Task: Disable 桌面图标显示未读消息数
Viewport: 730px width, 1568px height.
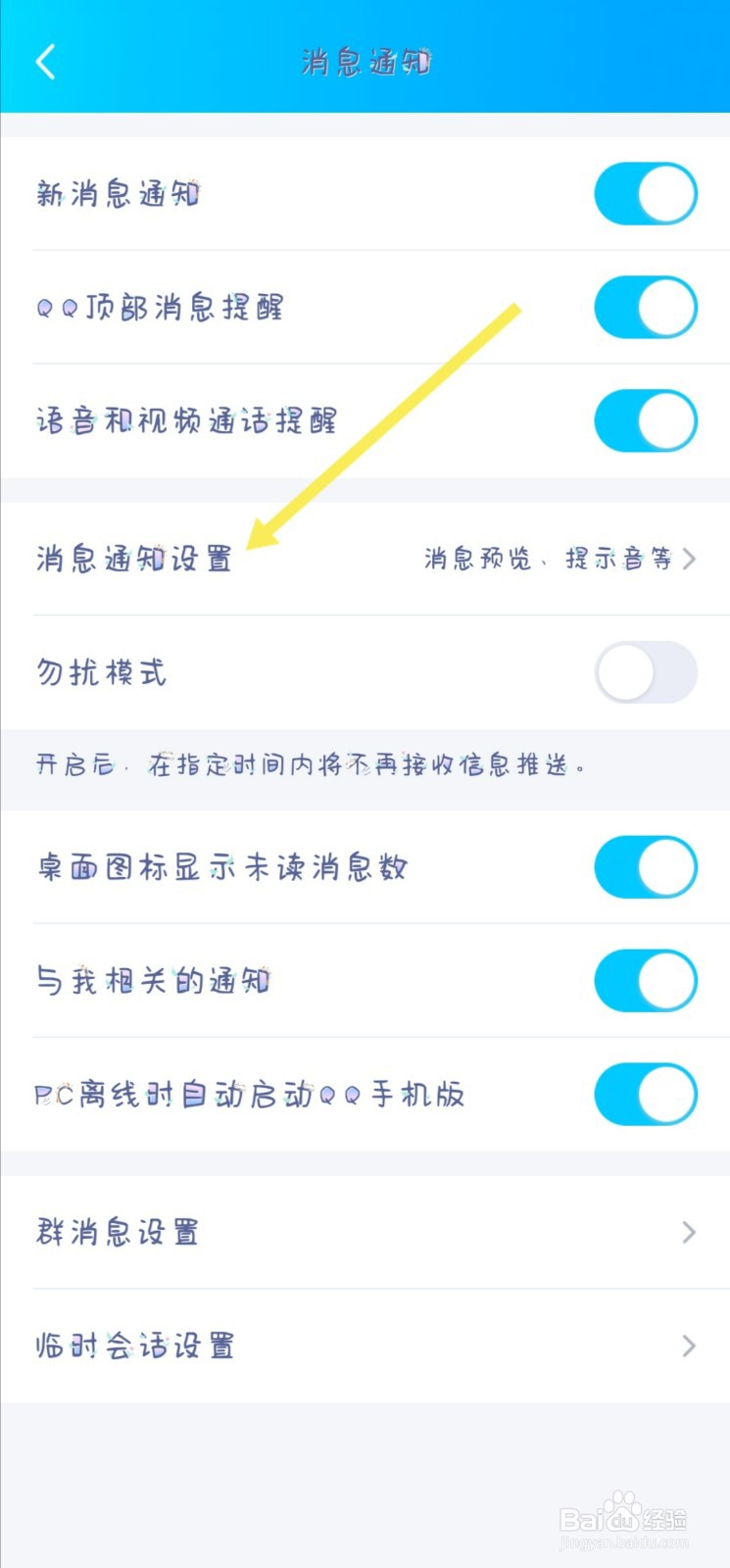Action: pyautogui.click(x=646, y=867)
